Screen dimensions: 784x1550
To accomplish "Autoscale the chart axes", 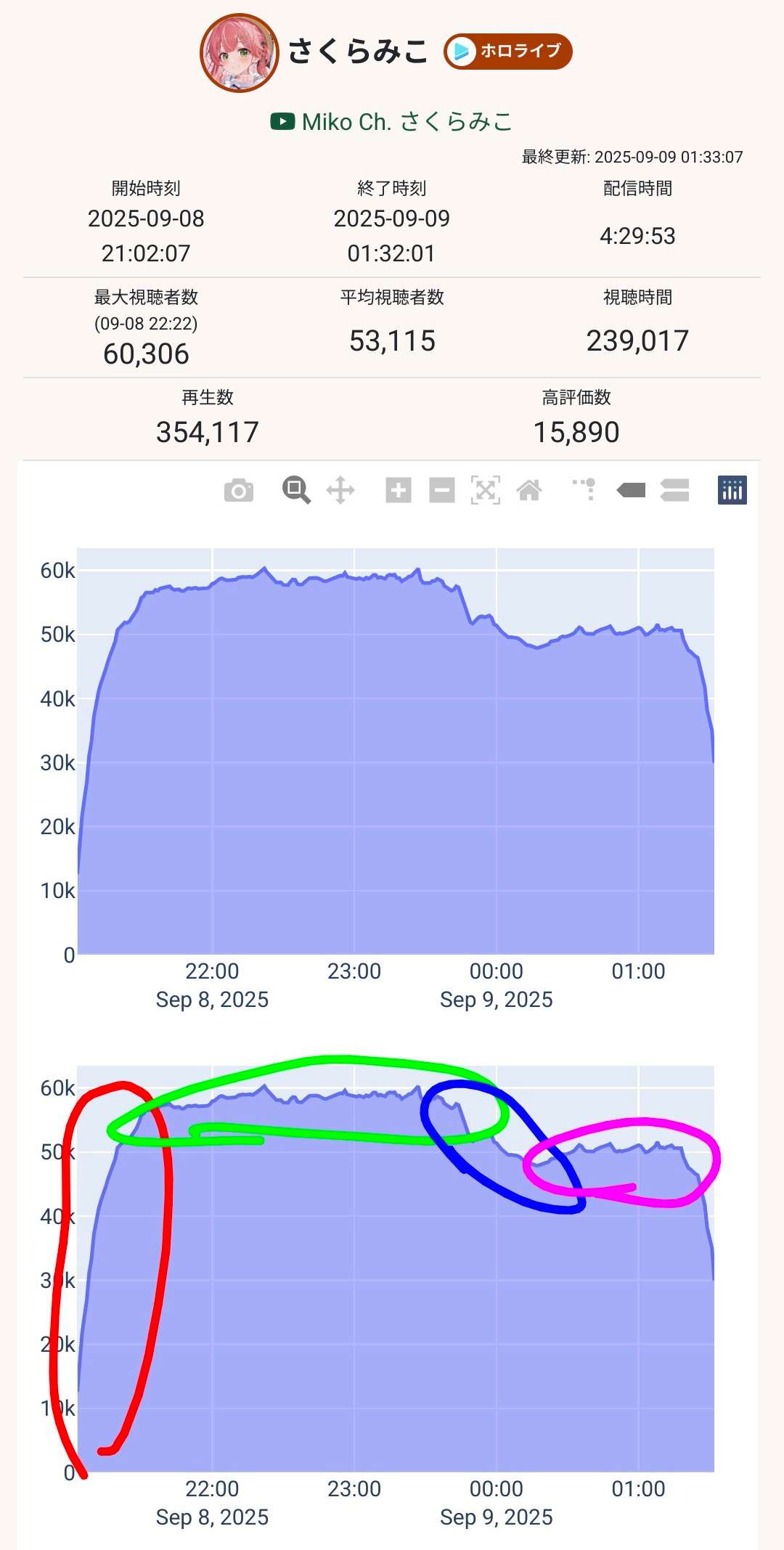I will click(486, 491).
